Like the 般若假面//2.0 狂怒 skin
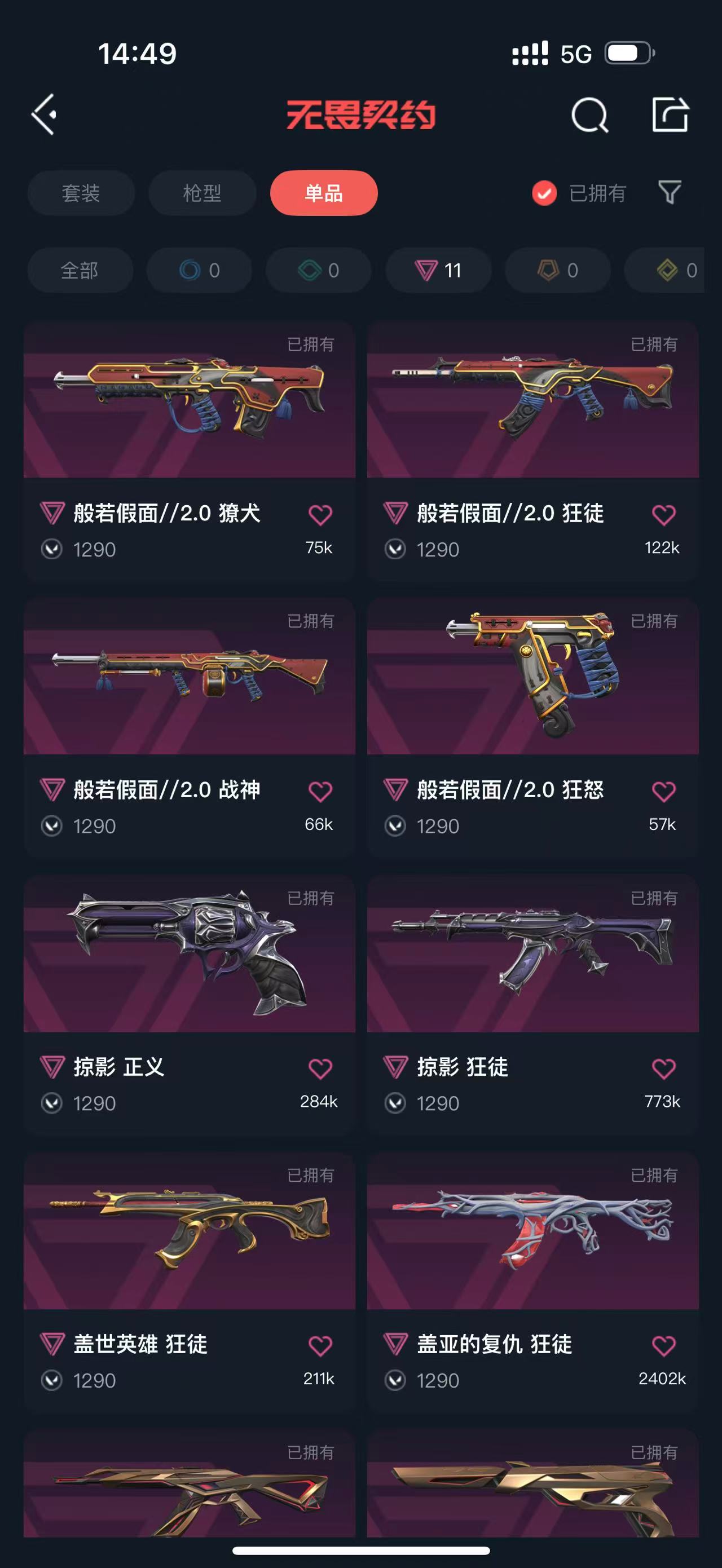This screenshot has height=1568, width=722. 663,791
